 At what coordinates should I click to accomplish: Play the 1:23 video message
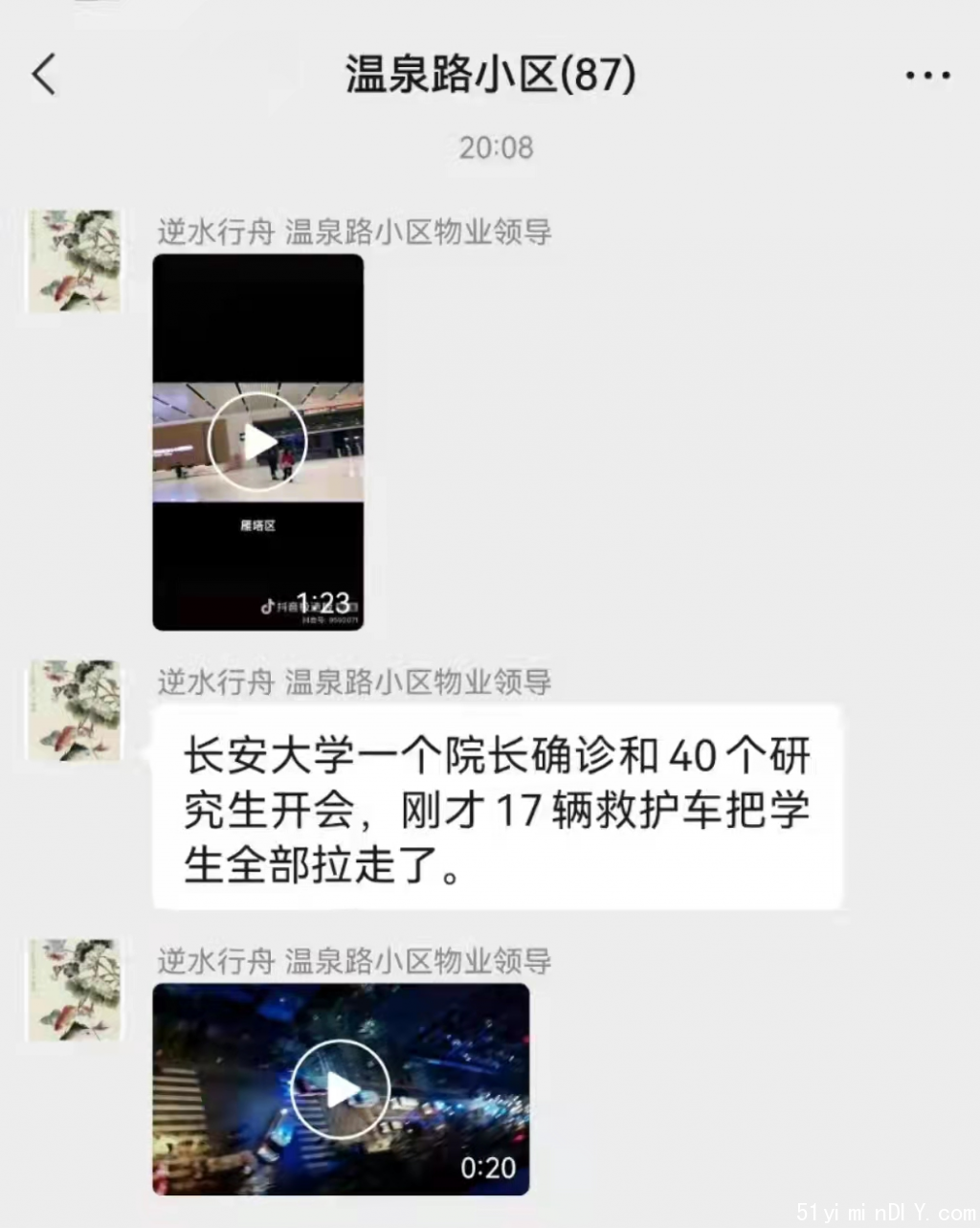pyautogui.click(x=257, y=442)
